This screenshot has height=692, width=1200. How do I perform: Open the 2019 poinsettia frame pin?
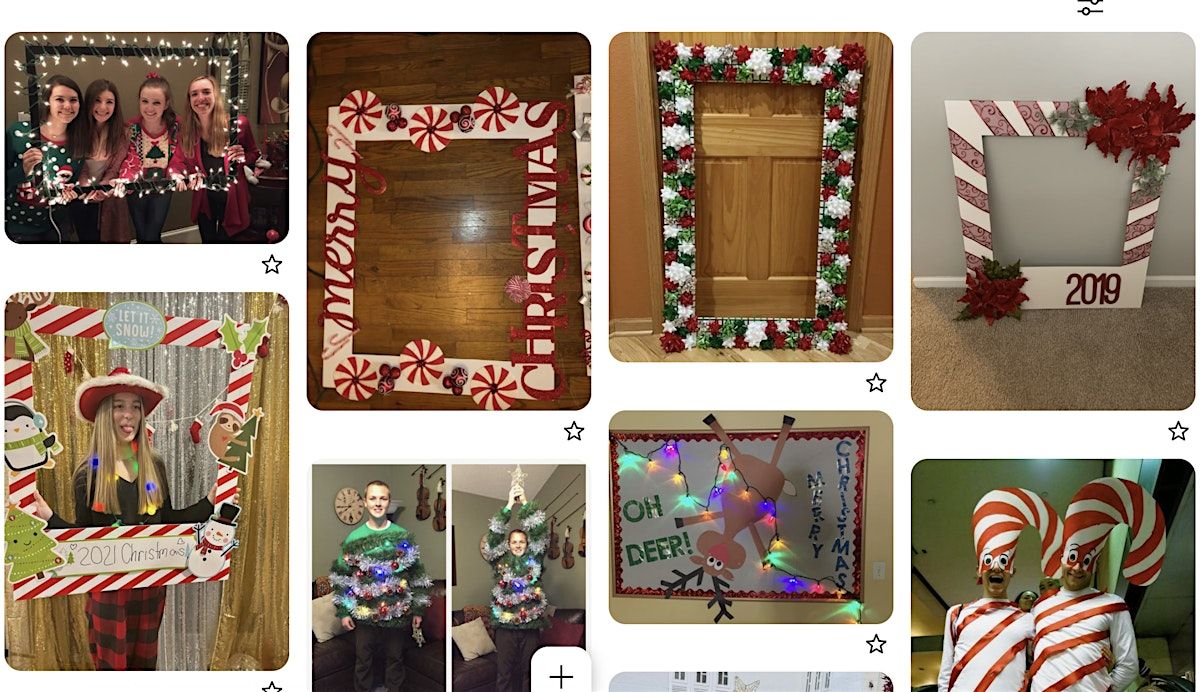point(1053,221)
